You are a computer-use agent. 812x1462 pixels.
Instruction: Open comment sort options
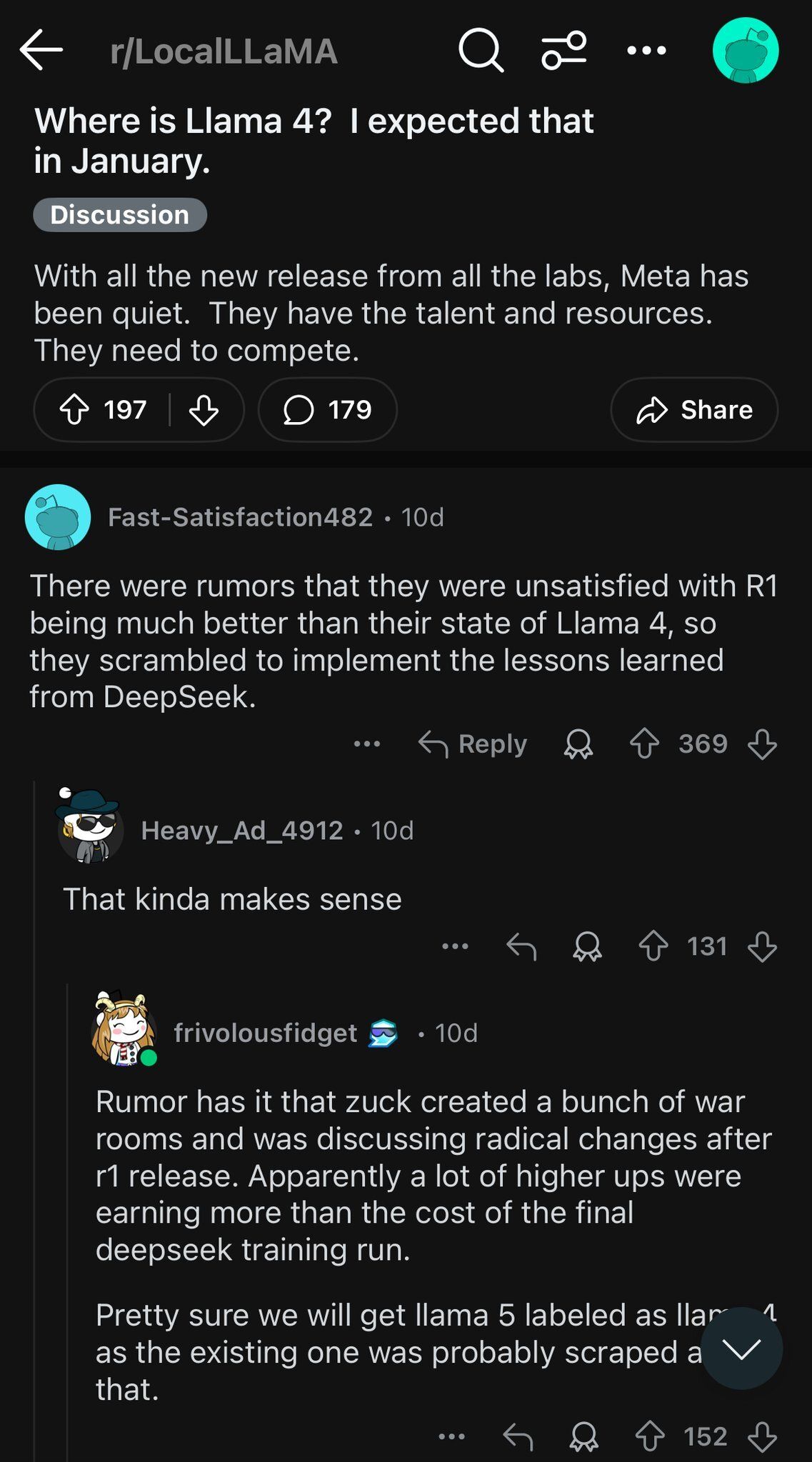tap(564, 50)
